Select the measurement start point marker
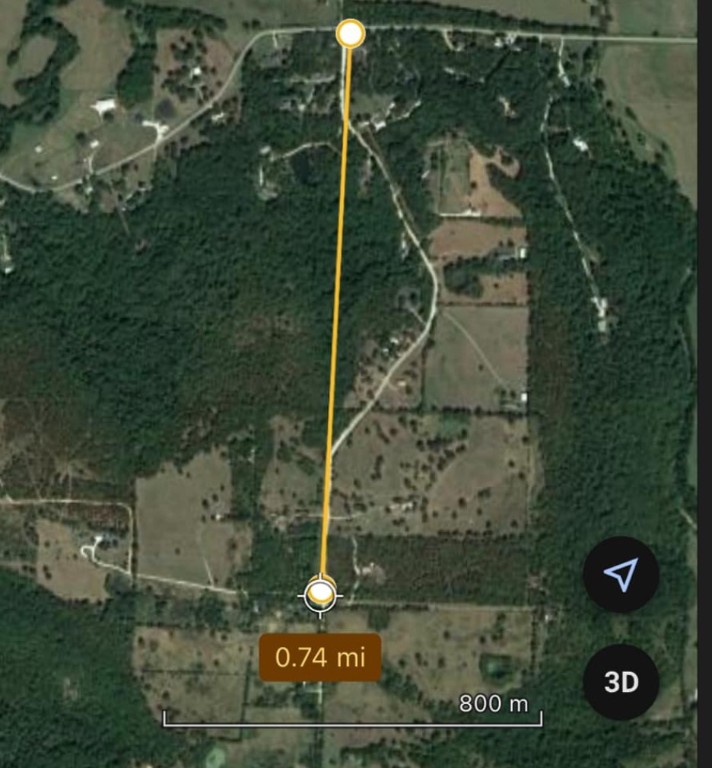The width and height of the screenshot is (712, 768). pyautogui.click(x=349, y=34)
